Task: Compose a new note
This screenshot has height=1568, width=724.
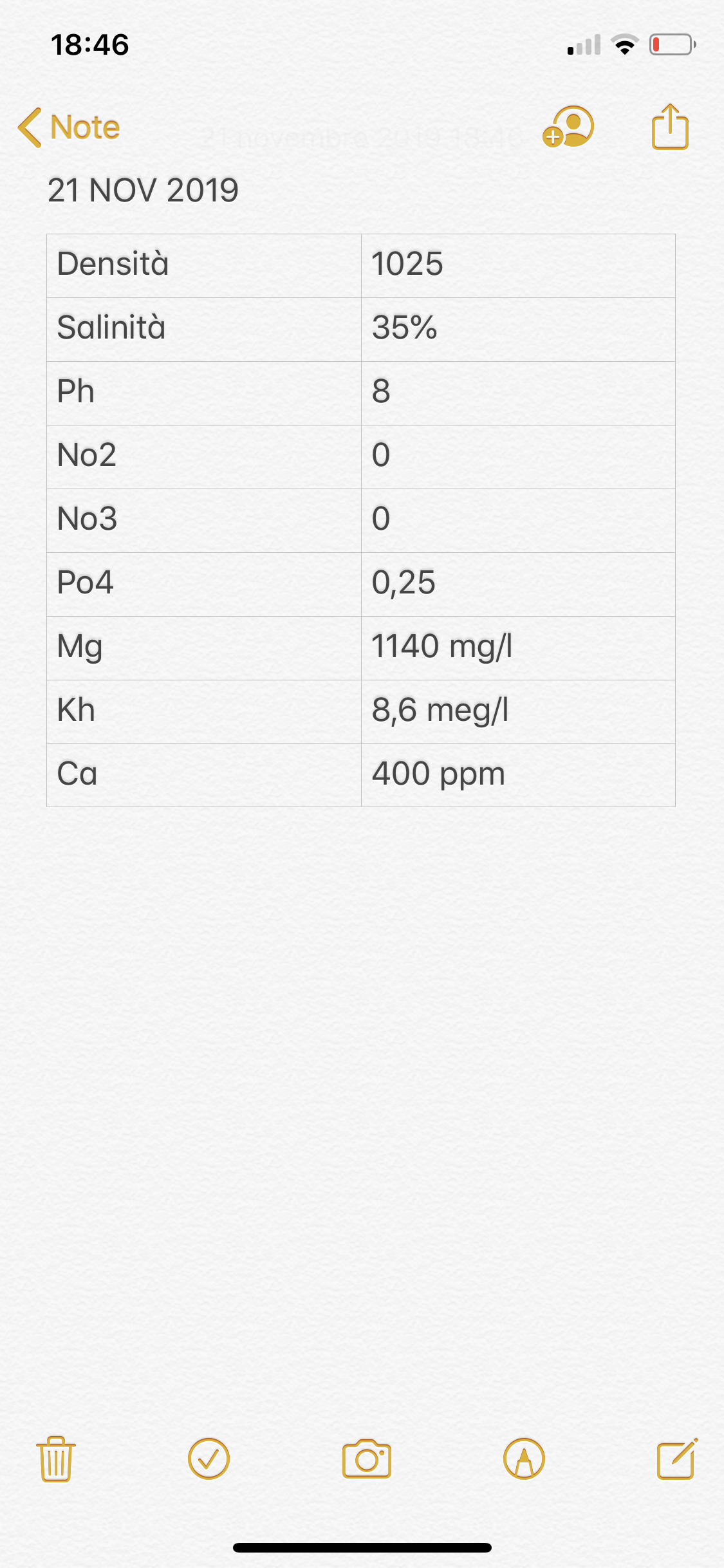Action: click(x=676, y=1459)
